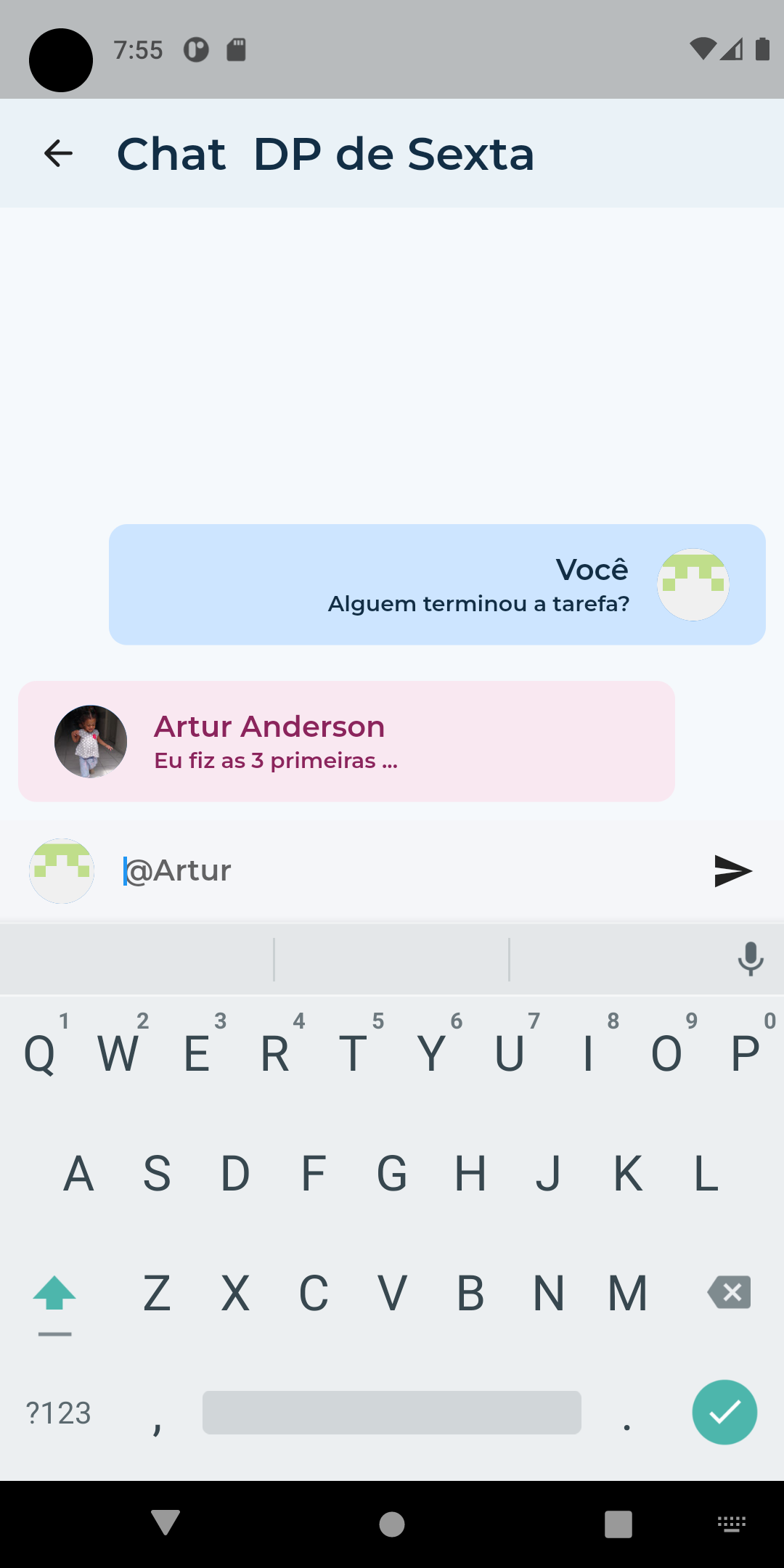Confirm with the green checkmark key
The image size is (784, 1568).
coord(724,1412)
